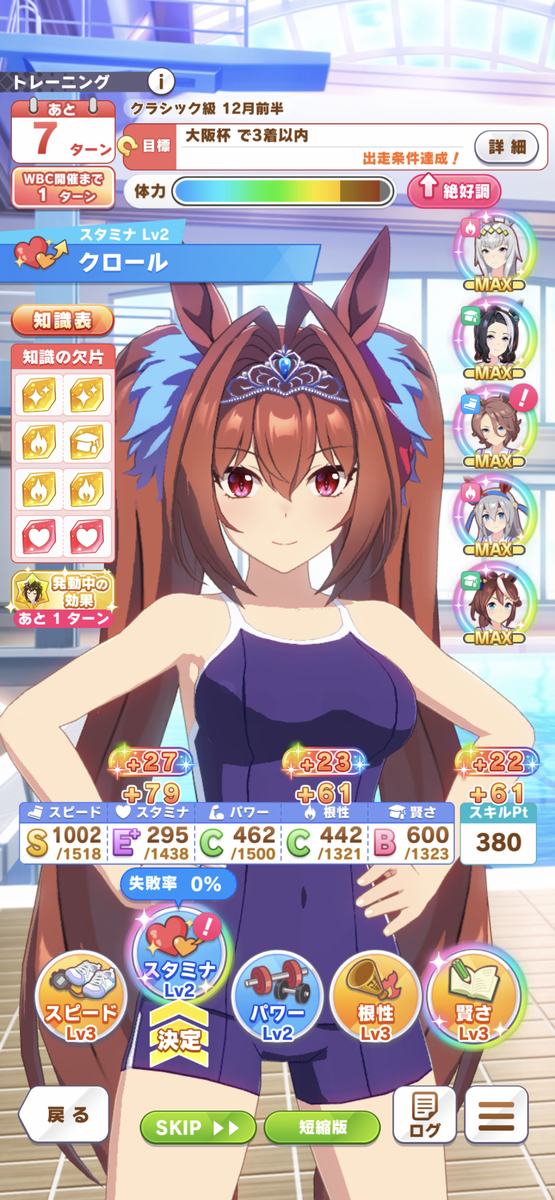The height and width of the screenshot is (1200, 555).
Task: View the 発動中の効果 active effects
Action: (62, 599)
